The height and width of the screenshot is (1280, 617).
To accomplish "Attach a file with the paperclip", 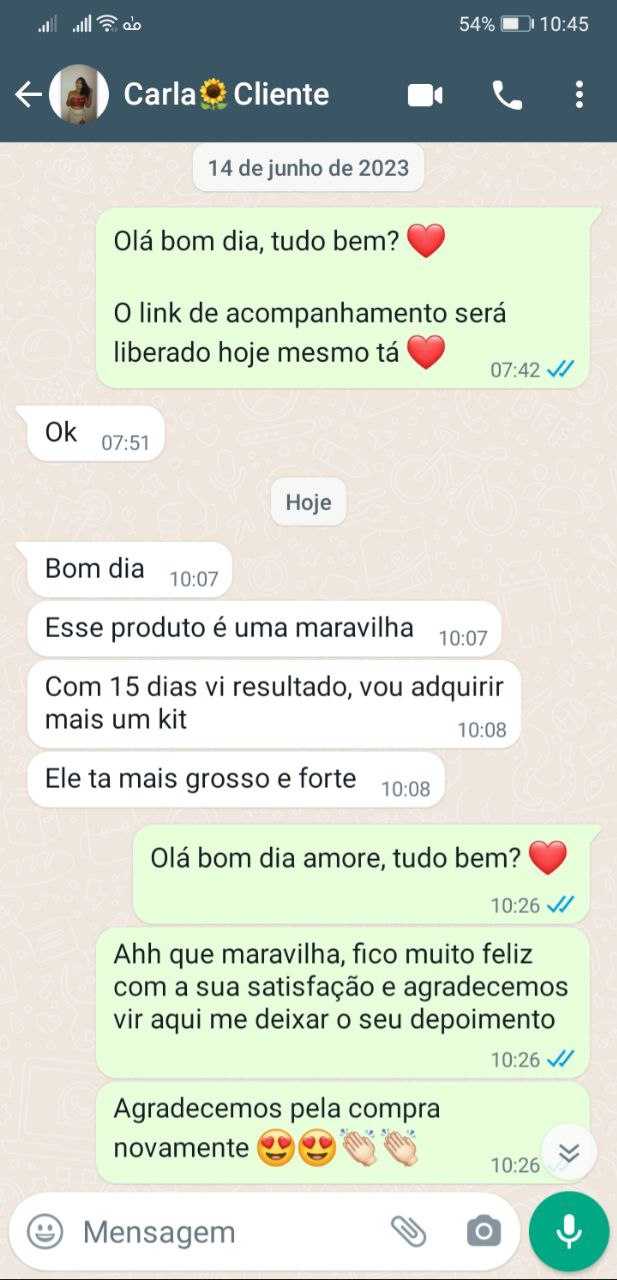I will [408, 1231].
